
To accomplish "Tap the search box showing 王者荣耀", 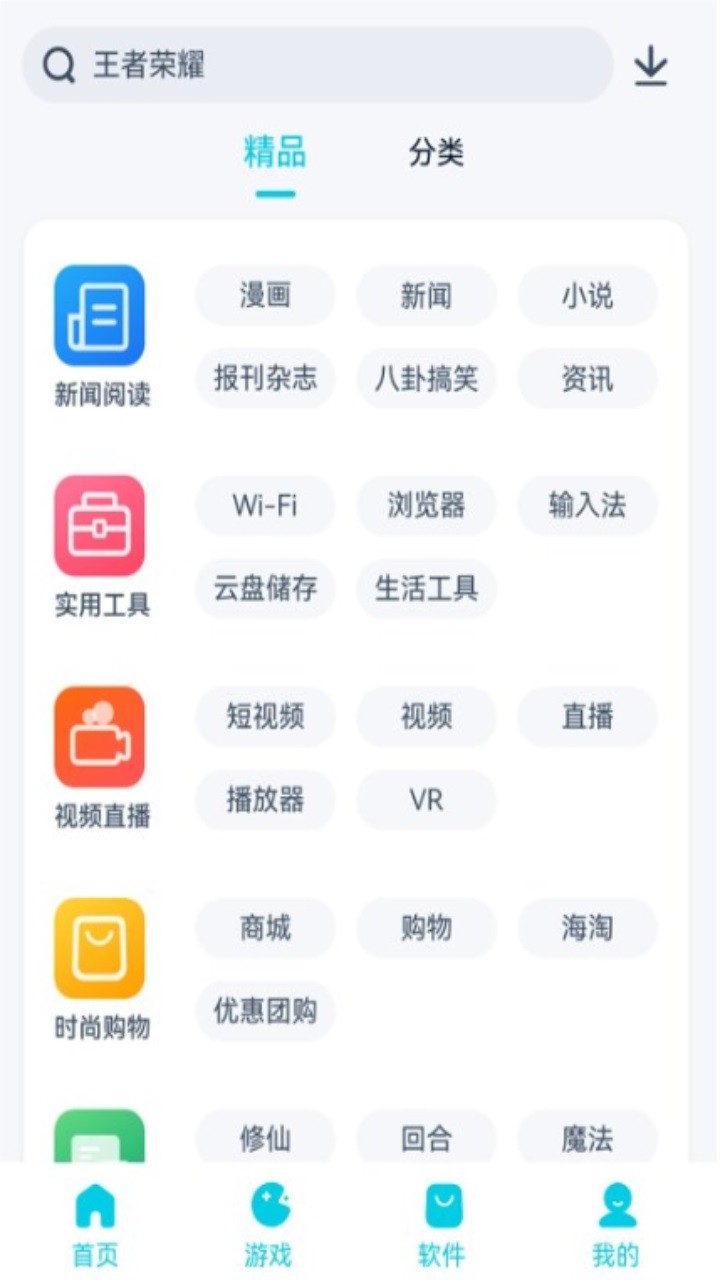I will (318, 65).
